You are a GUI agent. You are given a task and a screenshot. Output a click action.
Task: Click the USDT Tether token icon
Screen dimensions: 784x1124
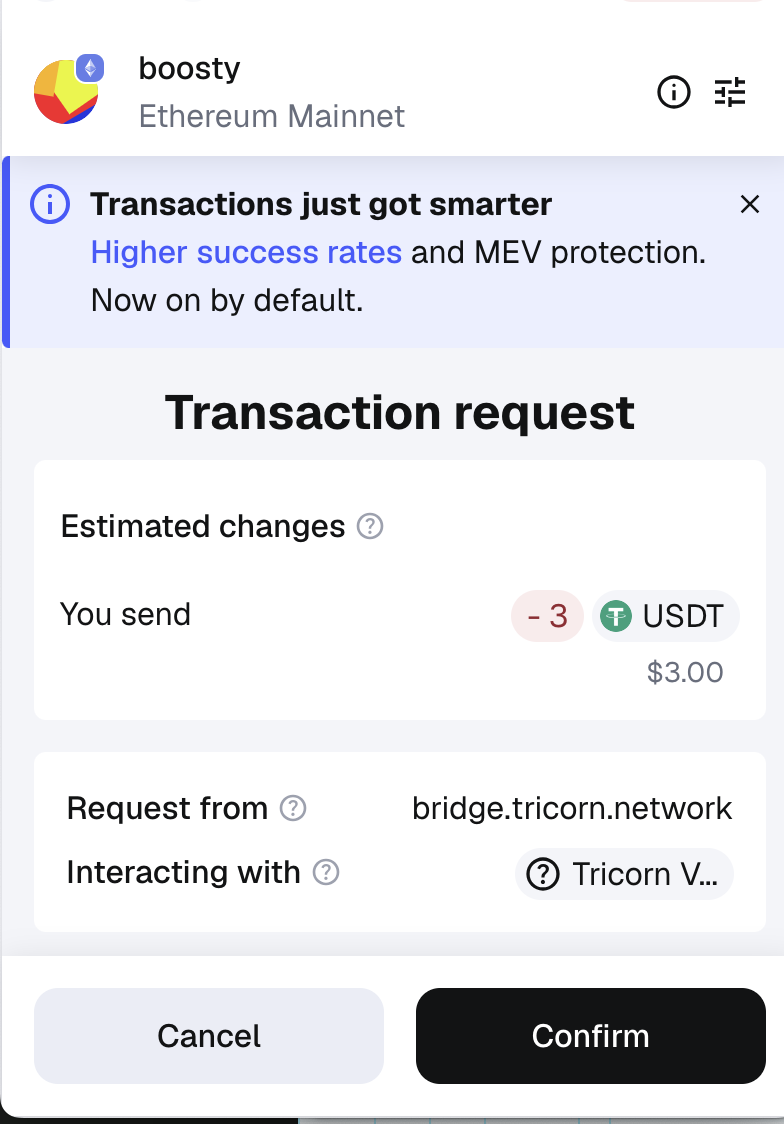point(615,616)
